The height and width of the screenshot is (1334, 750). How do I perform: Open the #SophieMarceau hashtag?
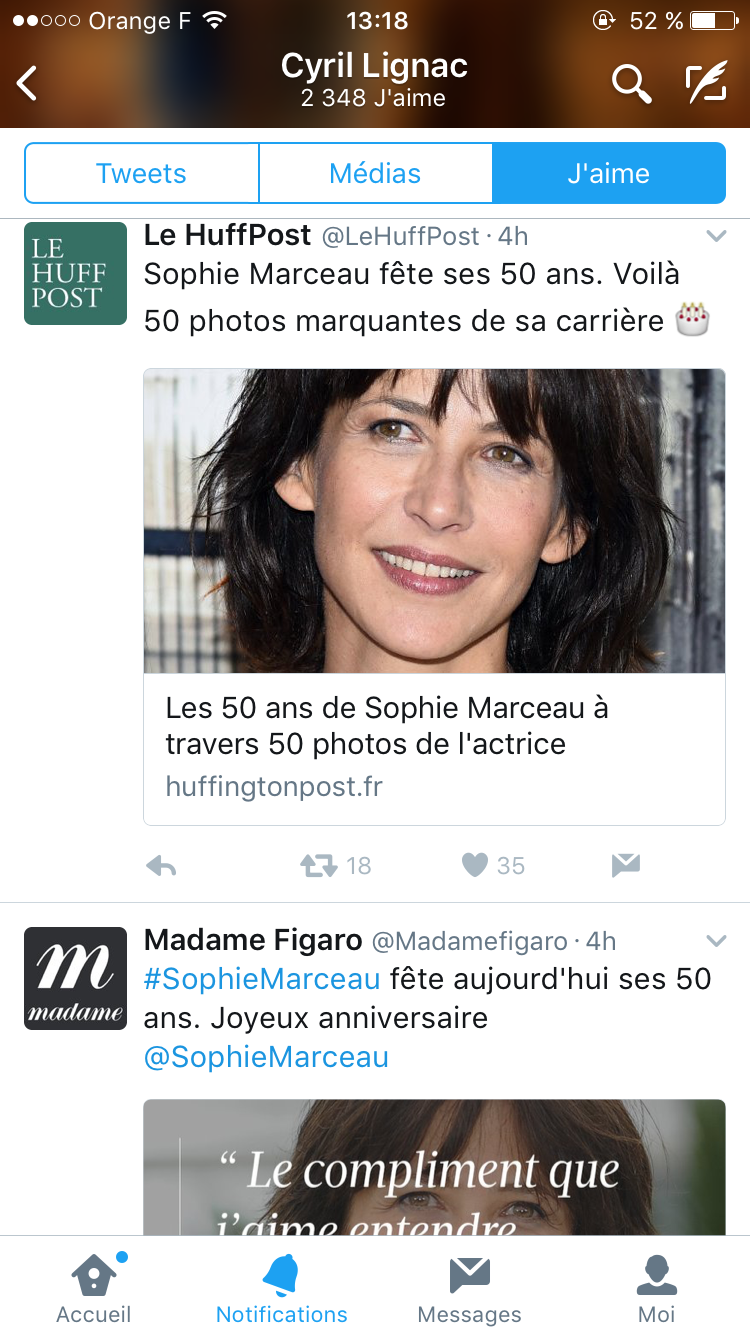tap(262, 978)
